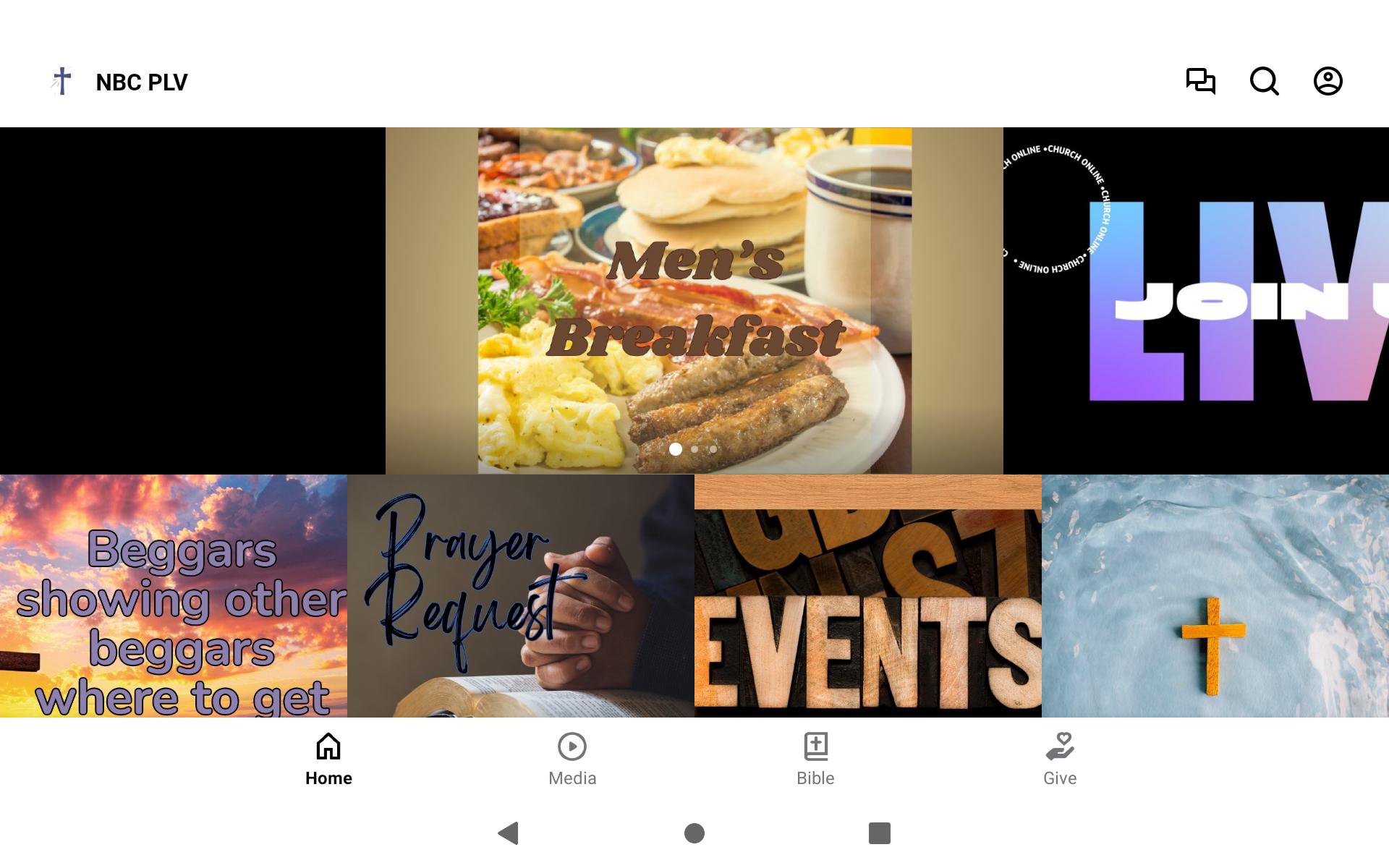Switch to the Give tab
Screen dimensions: 1389x868
[1060, 759]
